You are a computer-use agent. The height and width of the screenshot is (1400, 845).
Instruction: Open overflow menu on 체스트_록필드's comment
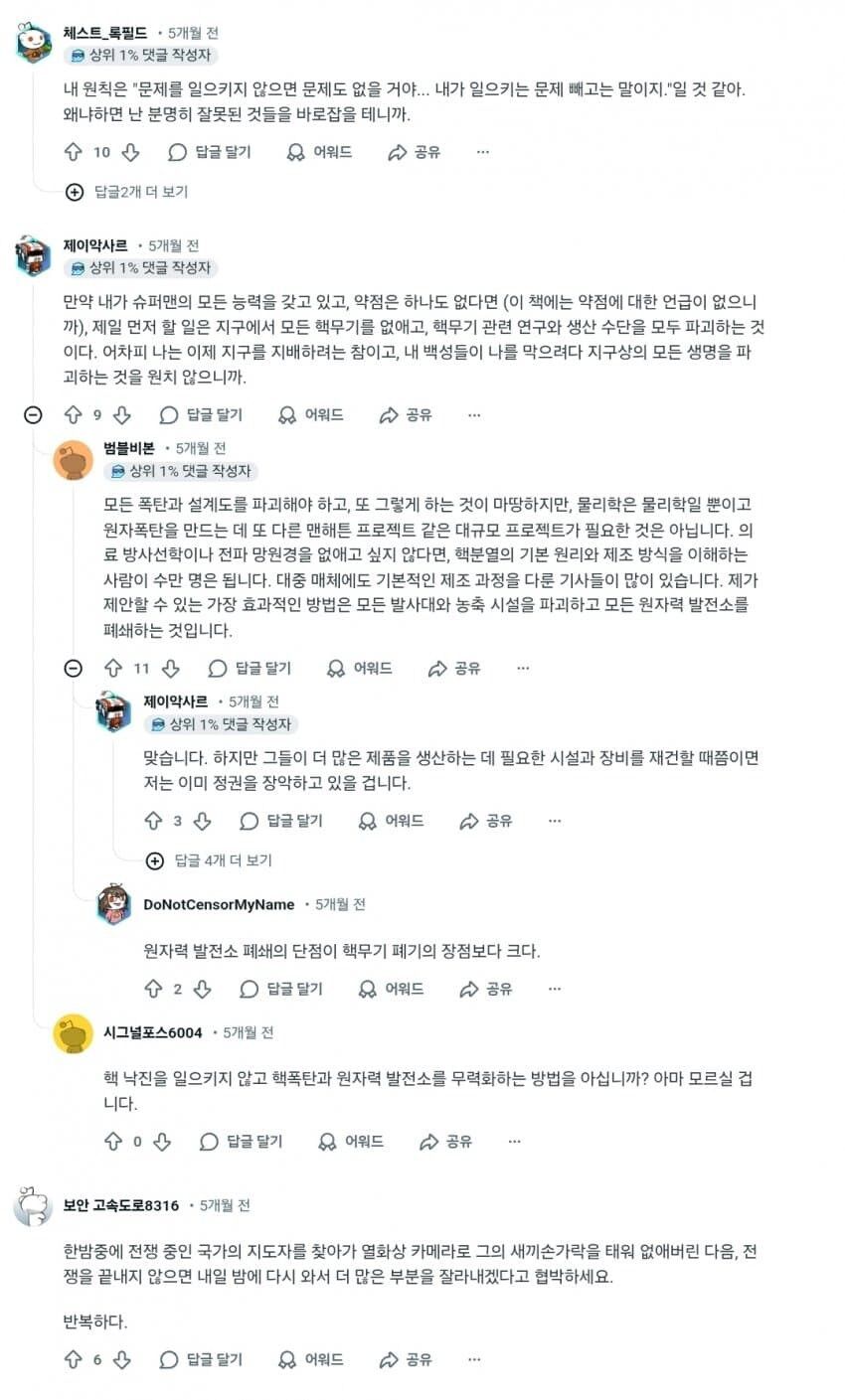click(483, 152)
